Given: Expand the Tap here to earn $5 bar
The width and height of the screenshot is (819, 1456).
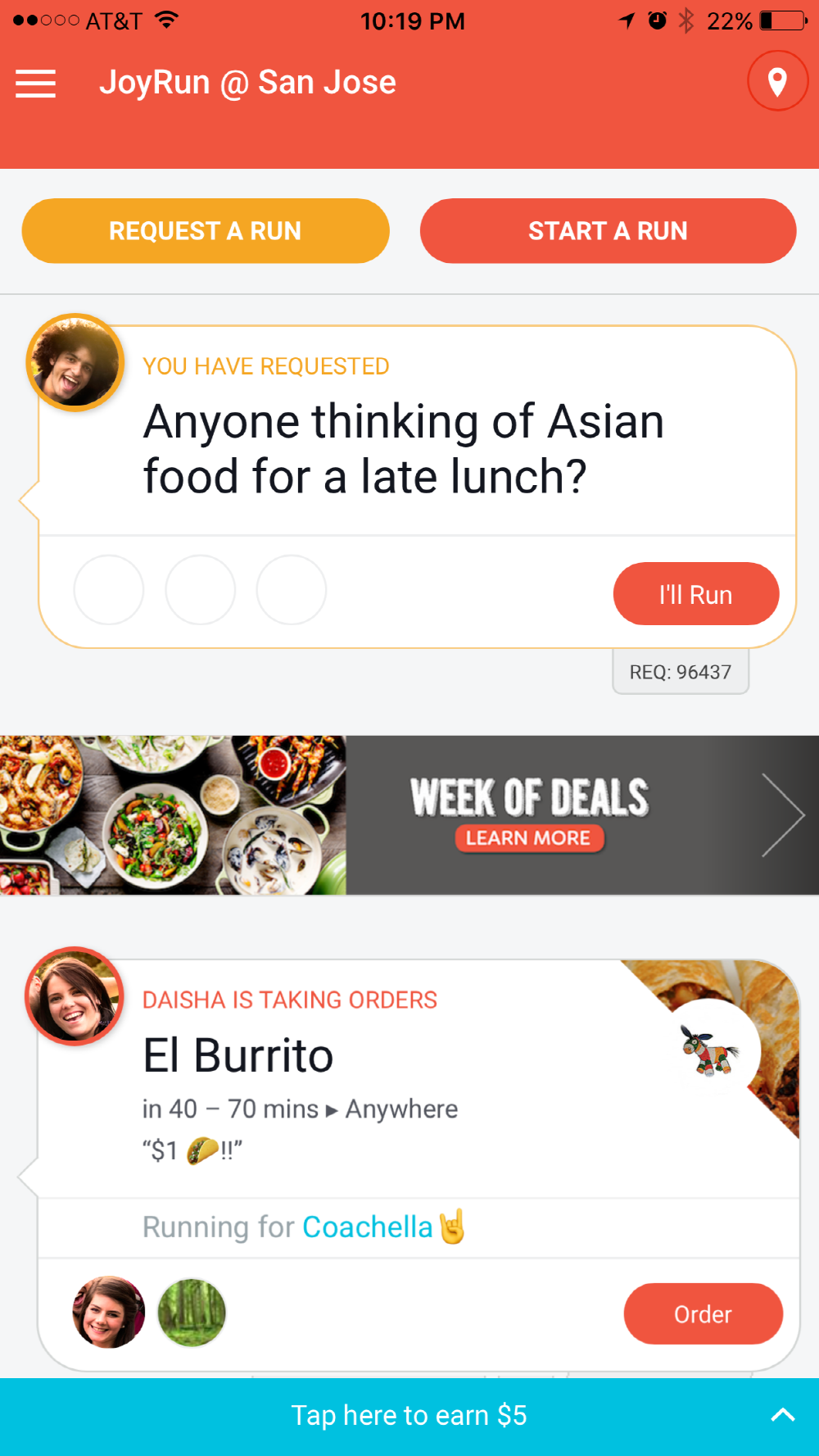Looking at the screenshot, I should pyautogui.click(x=409, y=1416).
